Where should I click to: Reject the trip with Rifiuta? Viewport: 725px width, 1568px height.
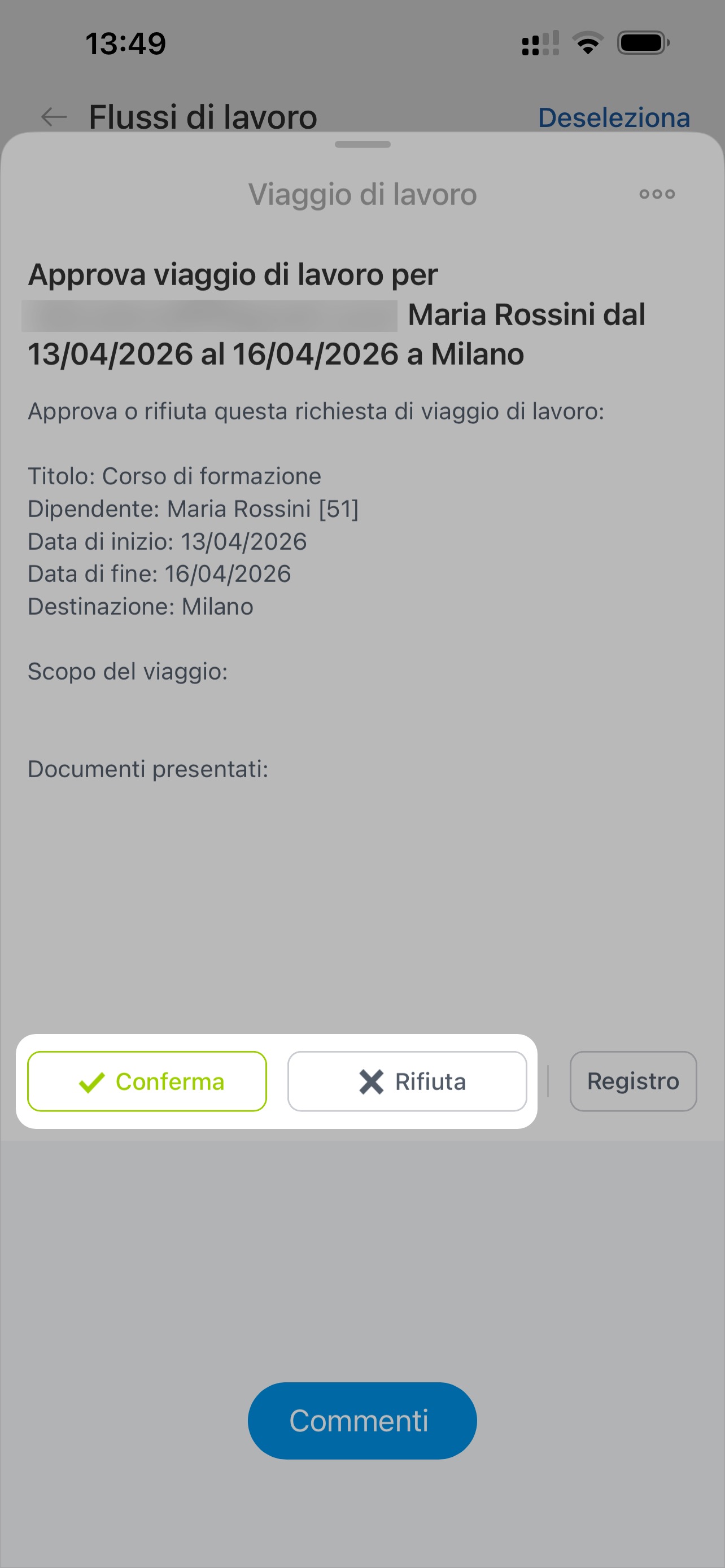[x=407, y=1081]
